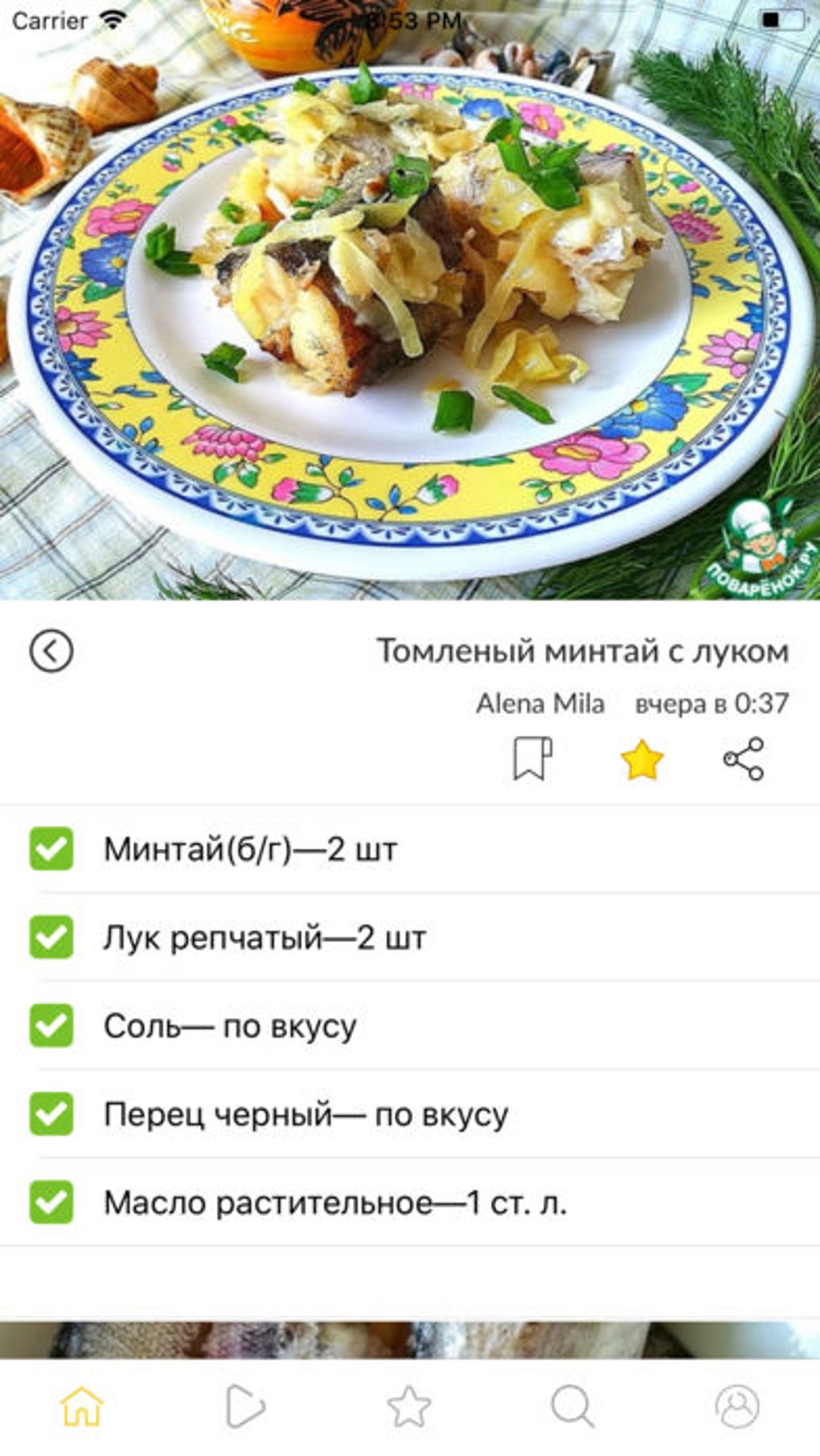Uncheck Лук репчатый—2 шт ingredient

[x=51, y=937]
